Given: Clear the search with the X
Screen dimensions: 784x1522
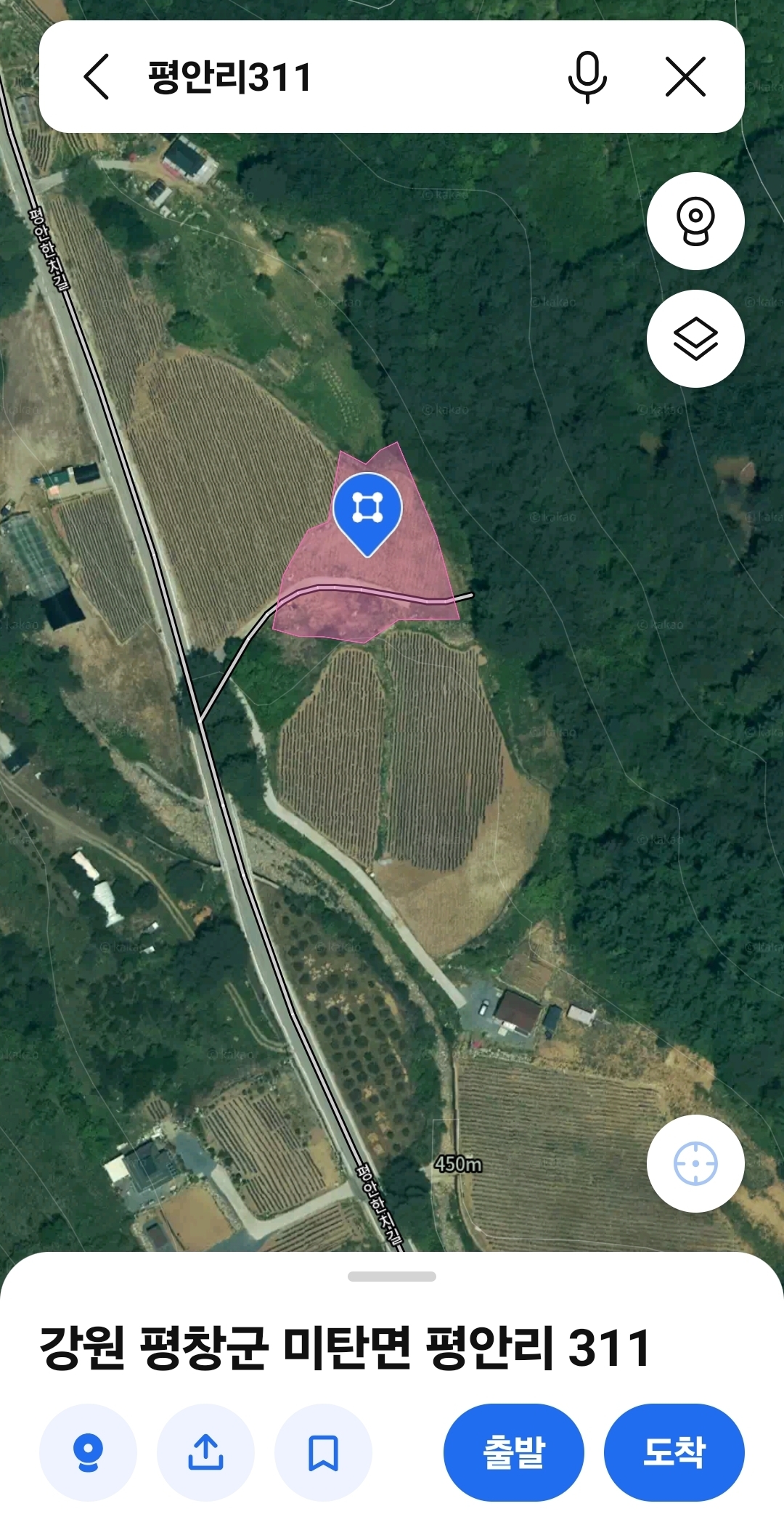Looking at the screenshot, I should 685,77.
